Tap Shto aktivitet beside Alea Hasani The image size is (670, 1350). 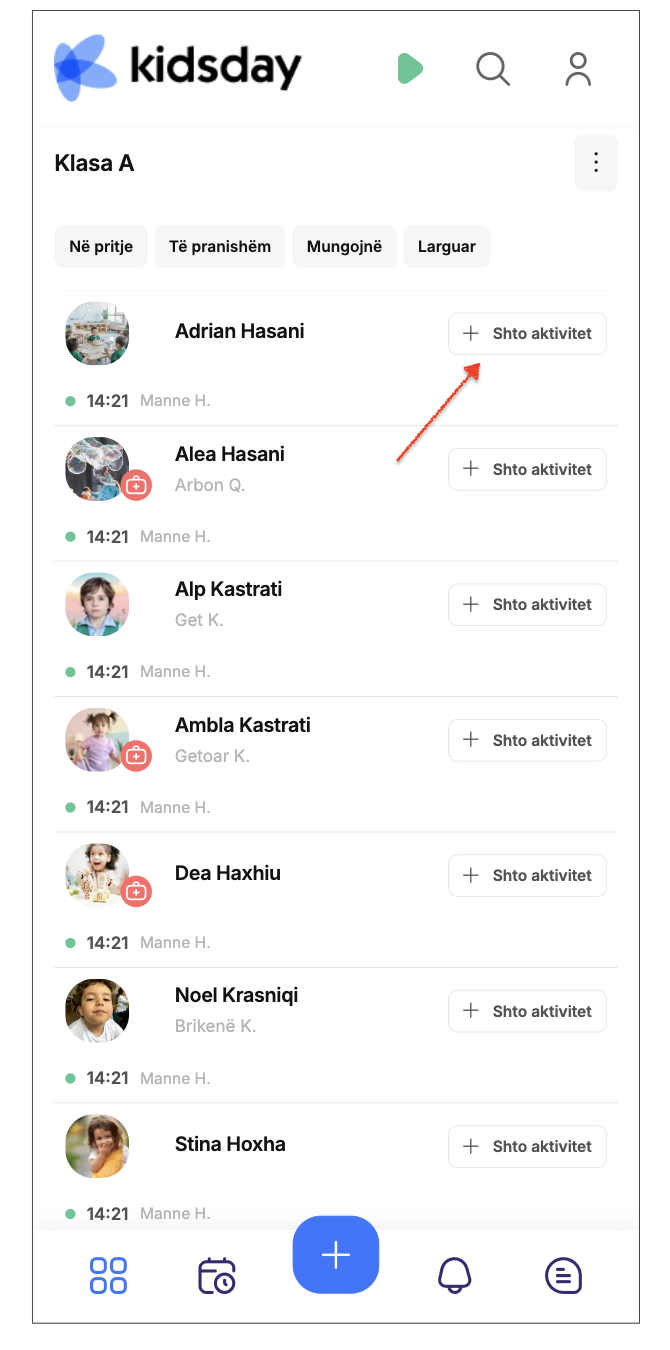tap(527, 469)
